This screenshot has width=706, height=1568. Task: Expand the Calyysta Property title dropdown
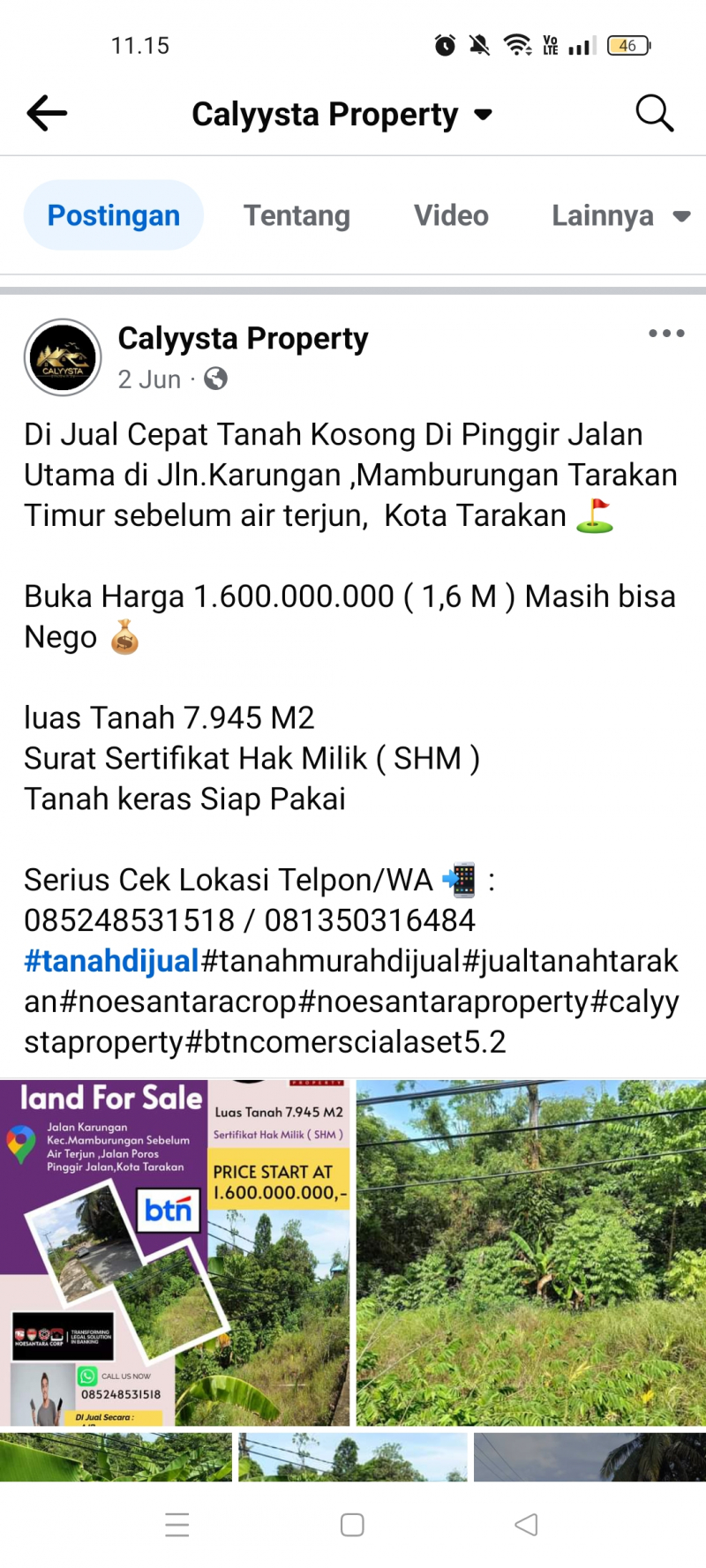(483, 114)
